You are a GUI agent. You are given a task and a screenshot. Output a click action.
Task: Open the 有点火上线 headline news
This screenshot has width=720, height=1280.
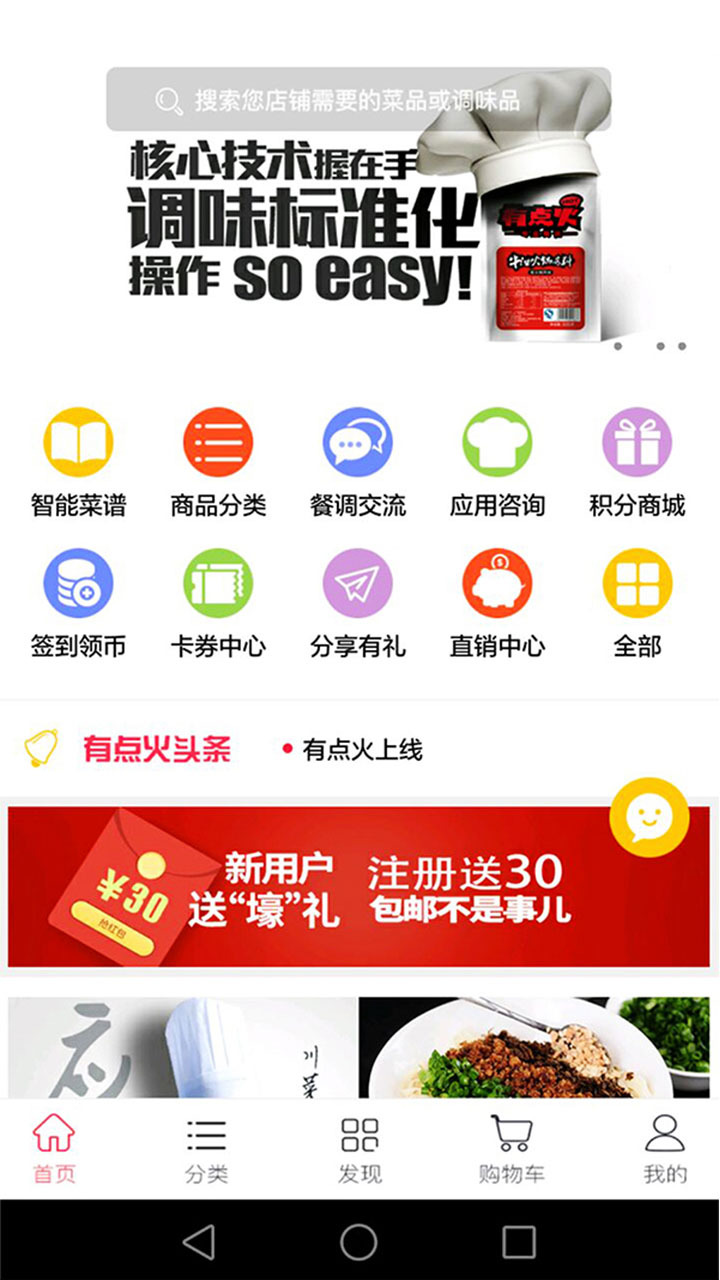(362, 749)
